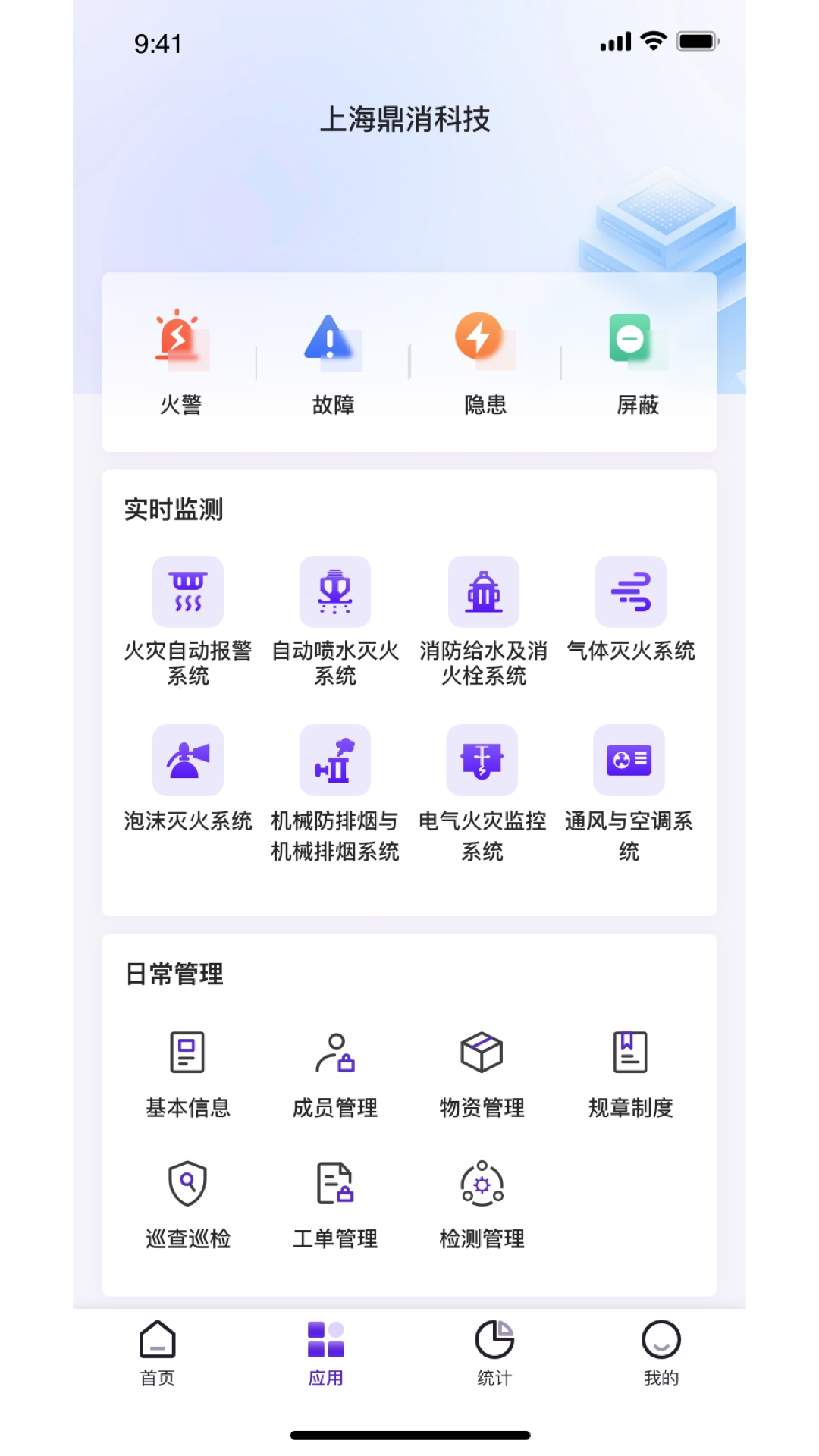The image size is (819, 1456).
Task: Open the 屏蔽 shielded items section
Action: [x=638, y=362]
